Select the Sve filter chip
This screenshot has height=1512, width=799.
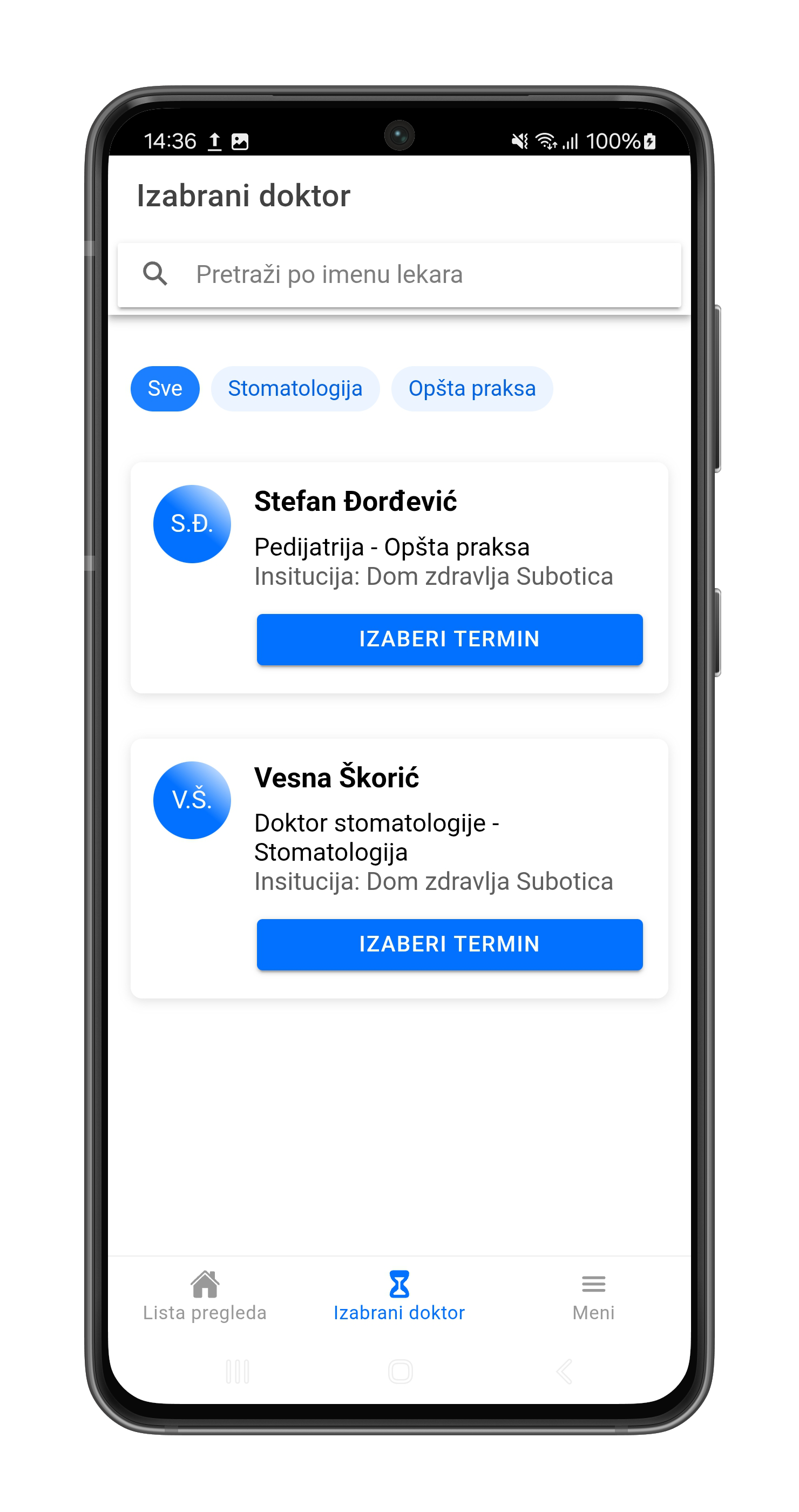[165, 389]
